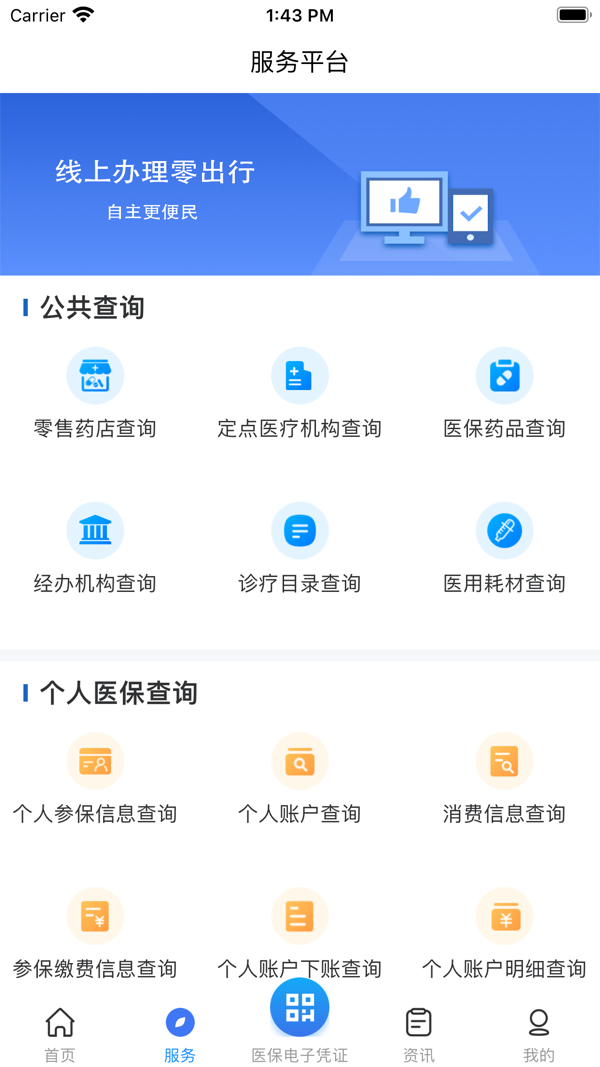Open 医保电子凭证 QR code
This screenshot has width=600, height=1067.
coord(299,1010)
